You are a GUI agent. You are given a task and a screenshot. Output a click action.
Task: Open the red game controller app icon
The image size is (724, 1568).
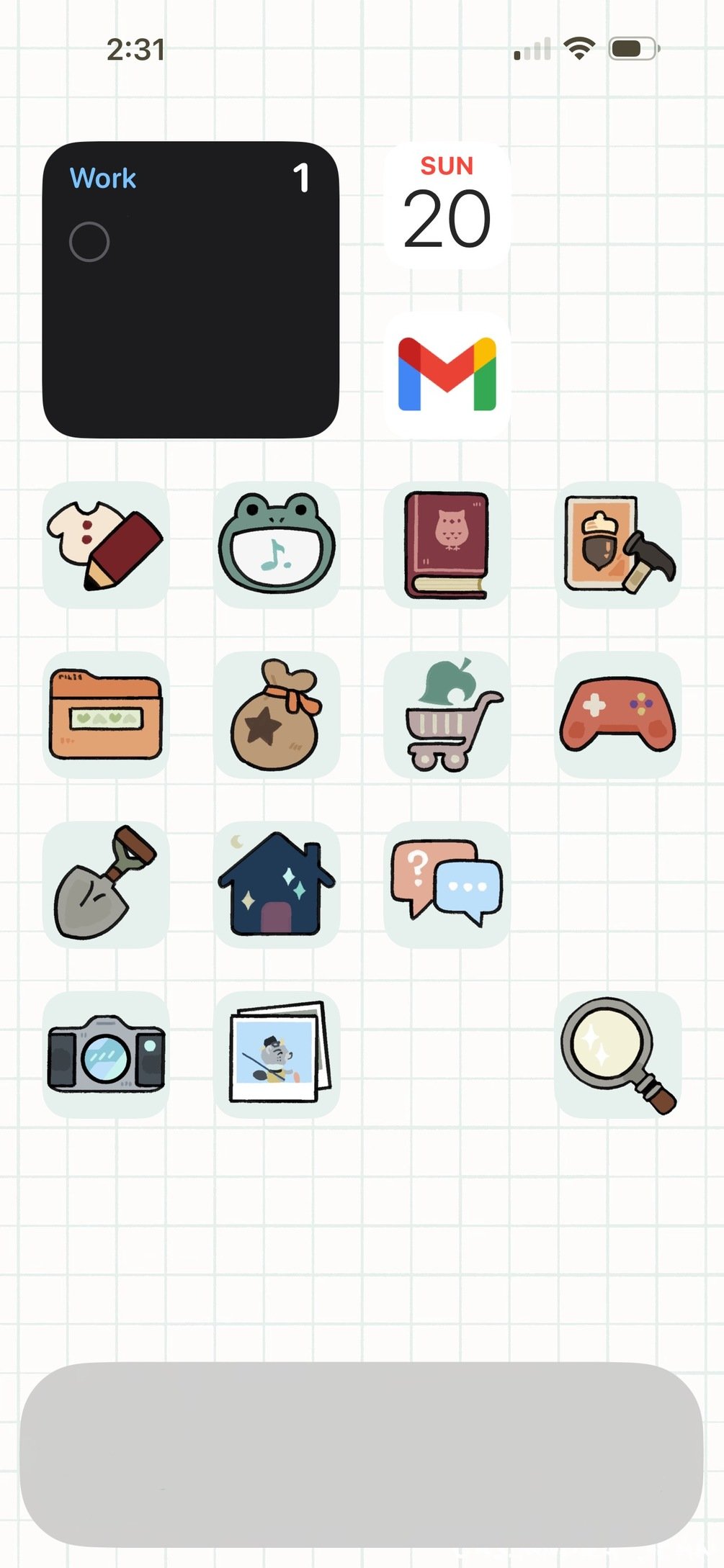click(x=617, y=715)
